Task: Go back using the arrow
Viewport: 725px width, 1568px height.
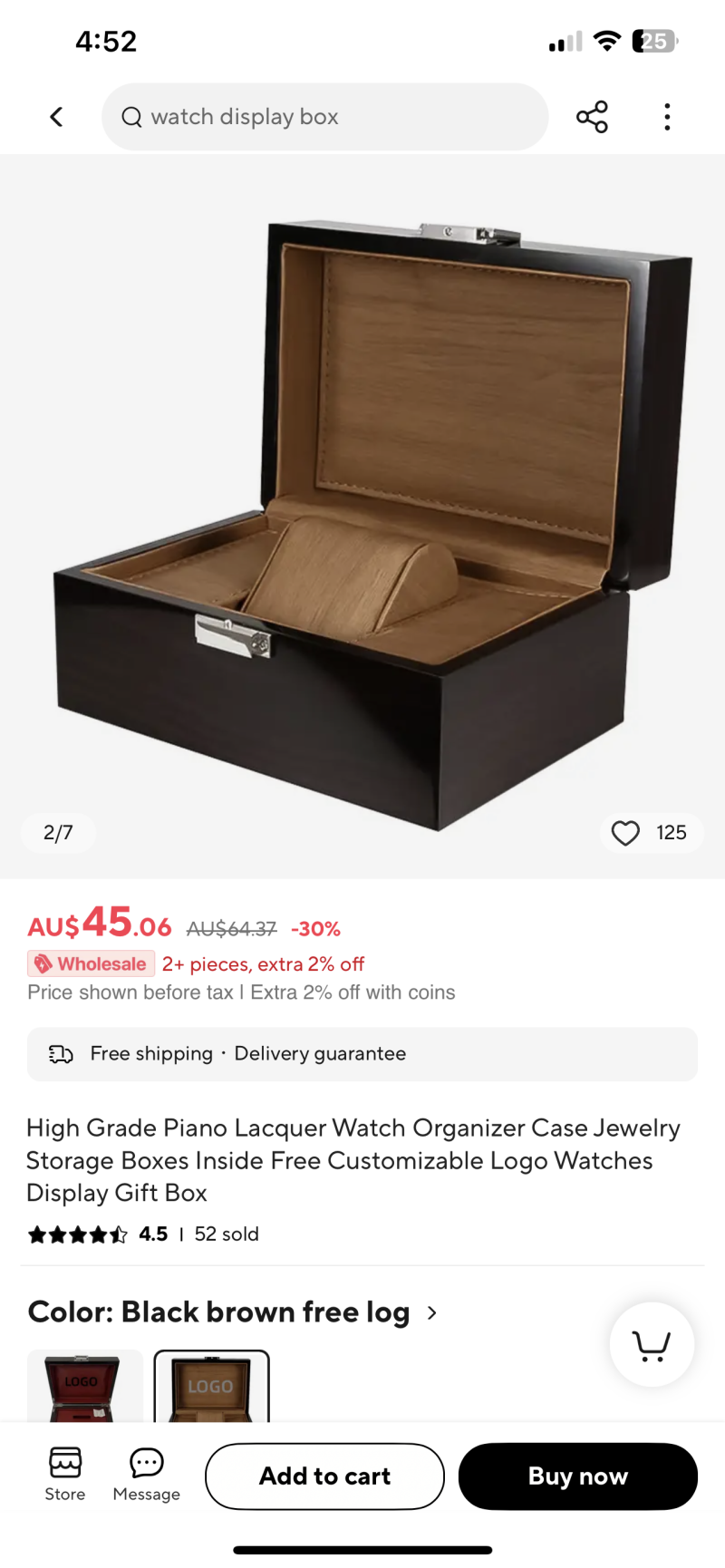Action: coord(56,117)
